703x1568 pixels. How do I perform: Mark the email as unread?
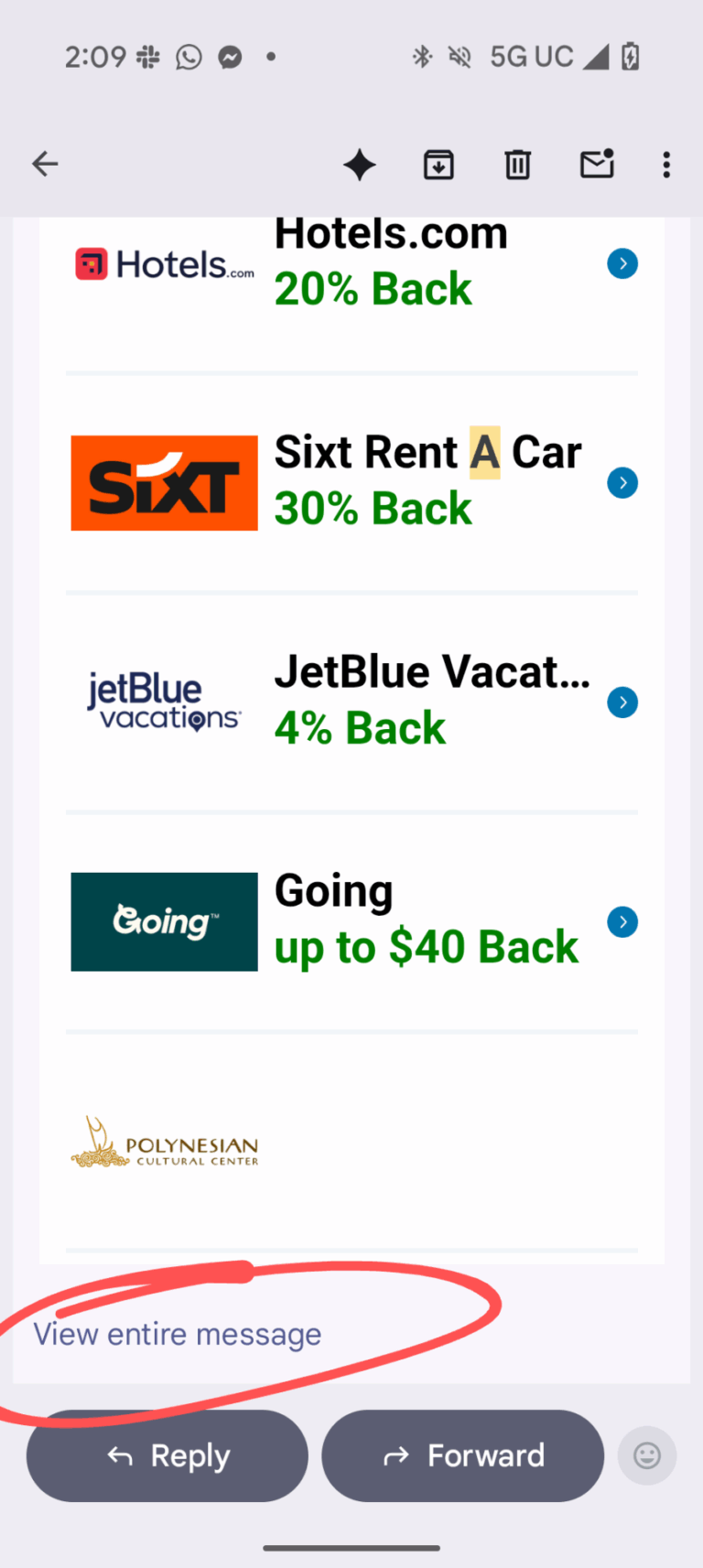click(x=596, y=165)
